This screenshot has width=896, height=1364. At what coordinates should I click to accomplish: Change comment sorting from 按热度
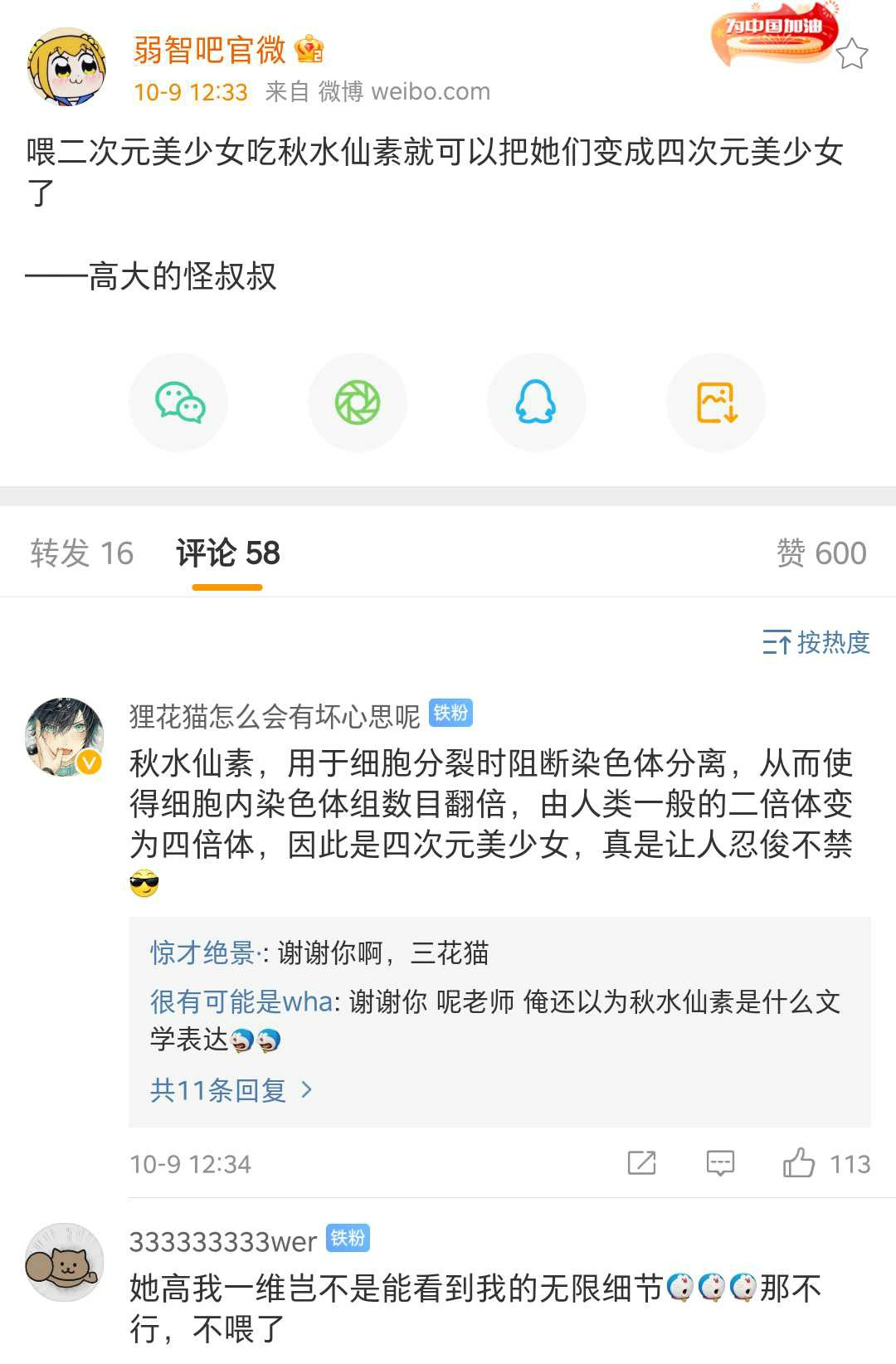click(x=816, y=642)
